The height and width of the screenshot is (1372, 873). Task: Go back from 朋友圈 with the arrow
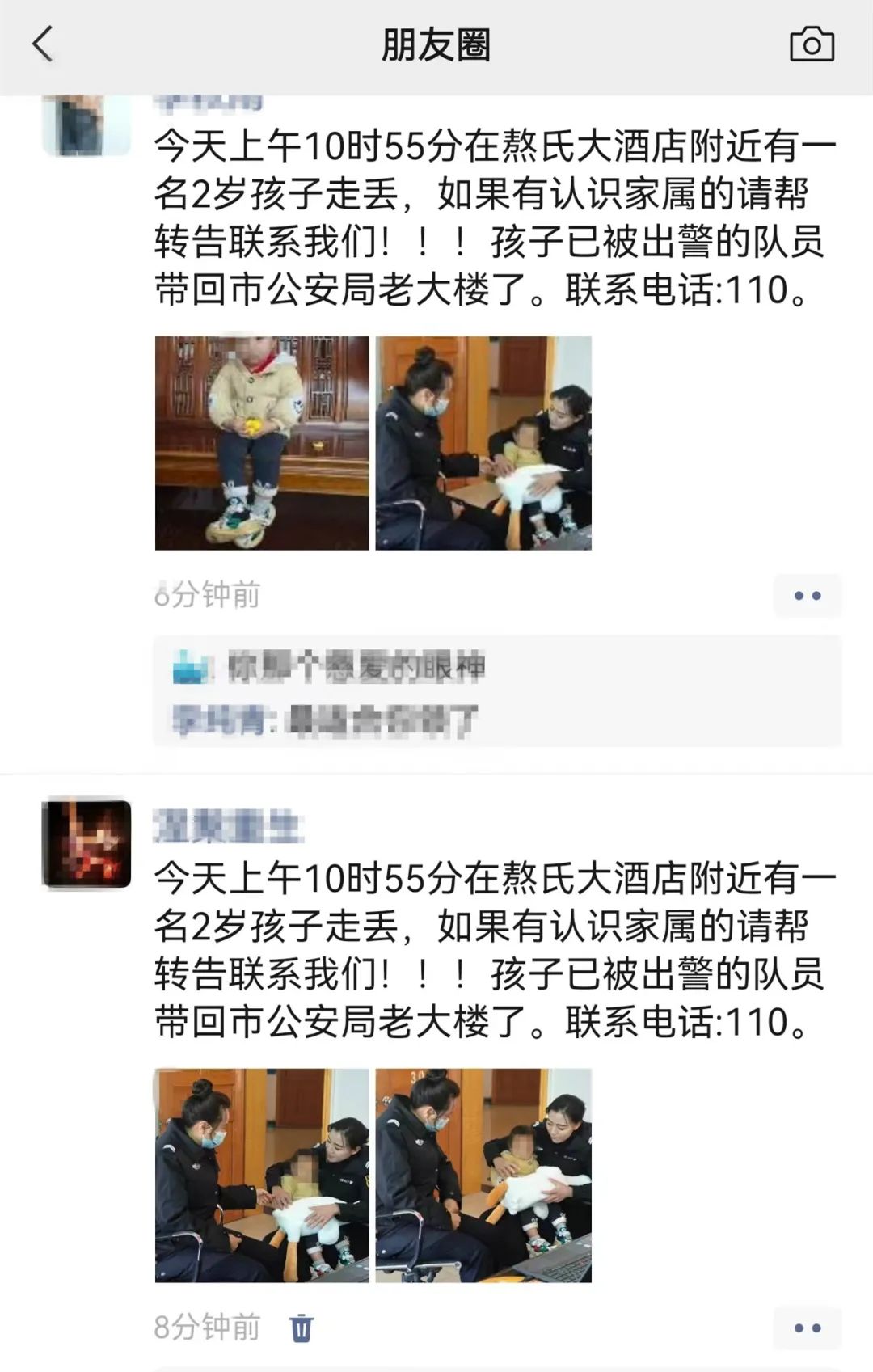tap(42, 44)
